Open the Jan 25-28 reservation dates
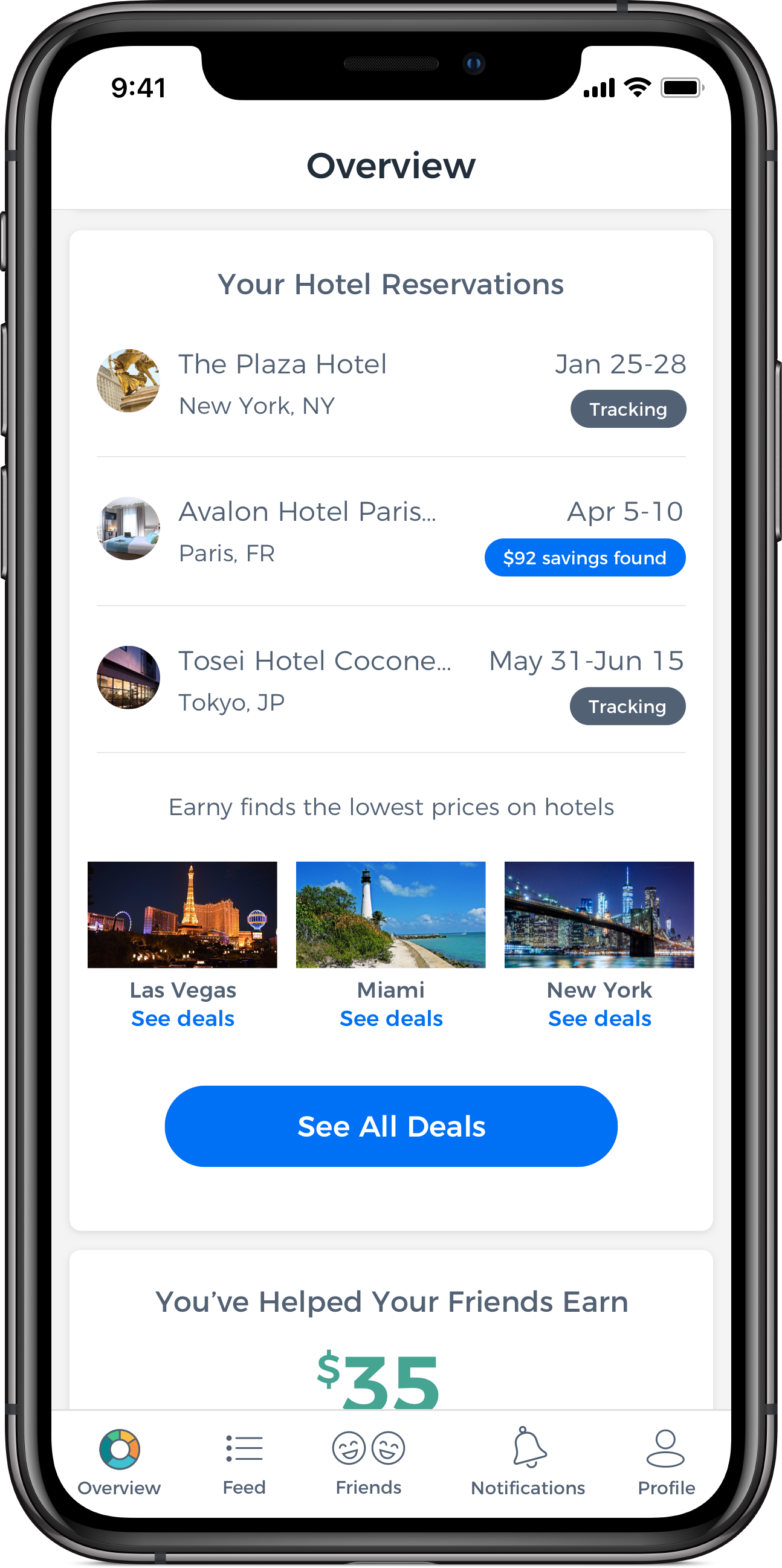 pyautogui.click(x=621, y=363)
